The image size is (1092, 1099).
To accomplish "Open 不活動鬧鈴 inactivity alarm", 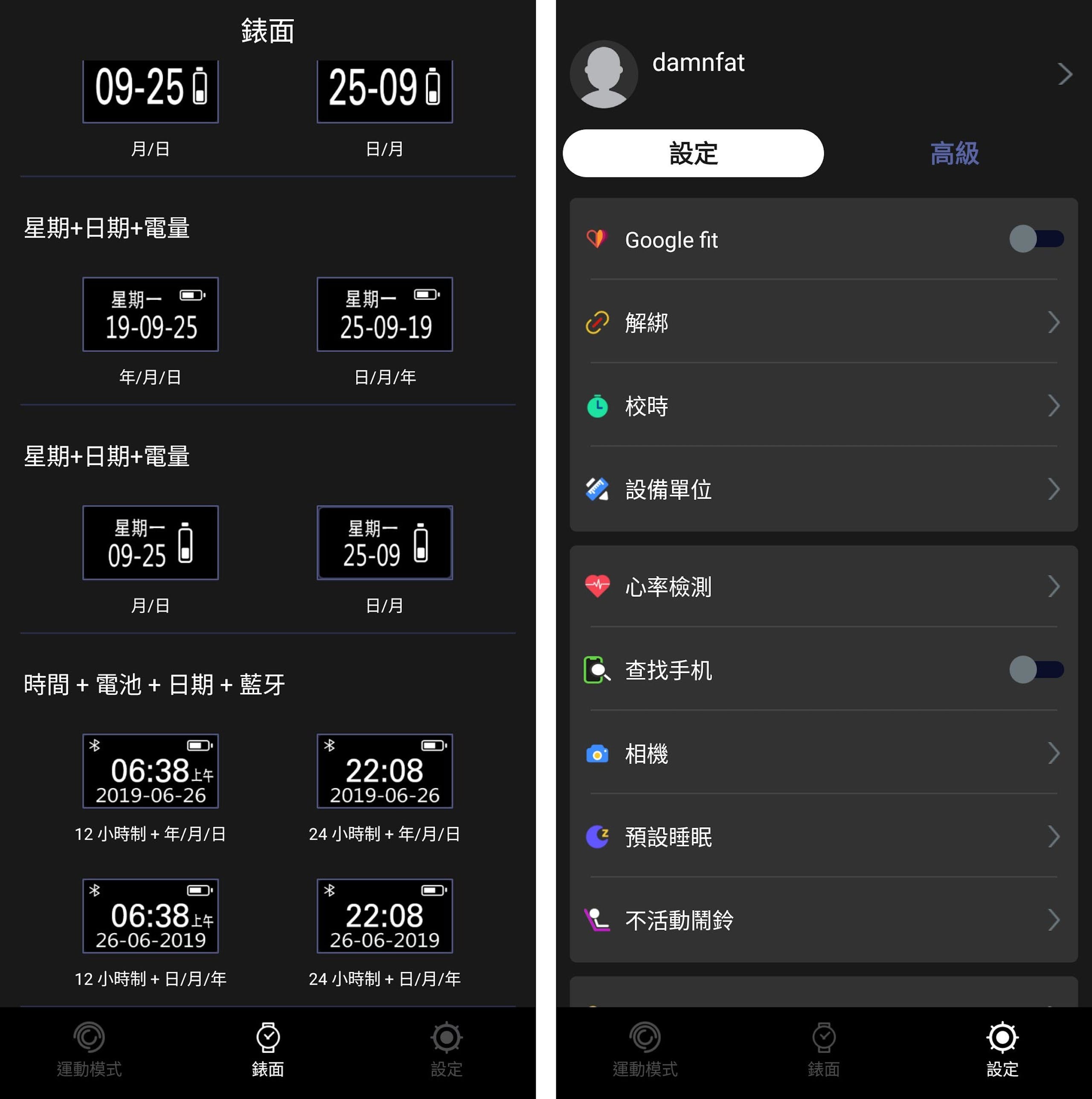I will [823, 920].
